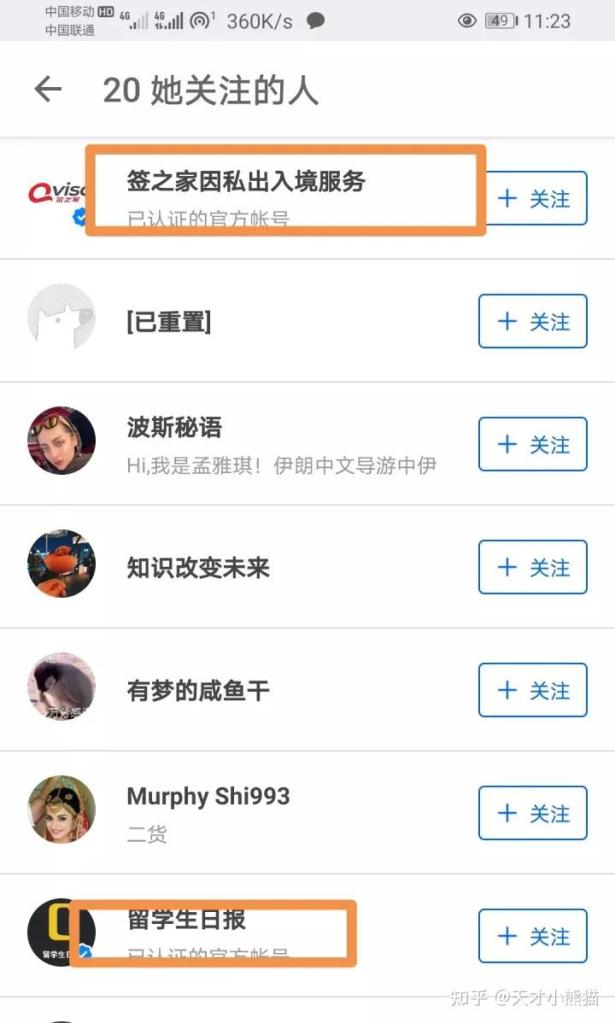
Task: Follow 波斯秘语
Action: (532, 444)
